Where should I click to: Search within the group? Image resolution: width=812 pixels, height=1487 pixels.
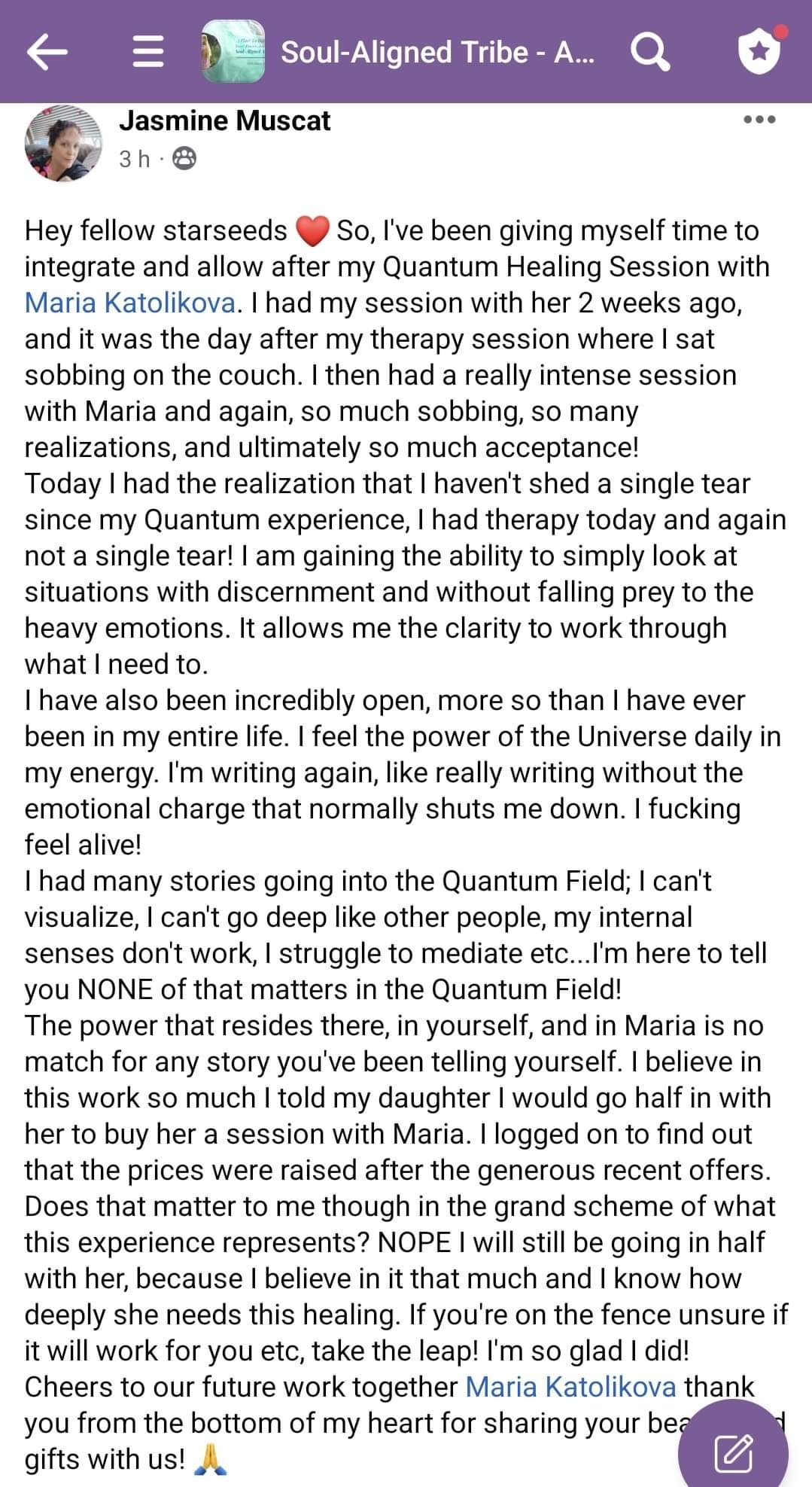(649, 52)
